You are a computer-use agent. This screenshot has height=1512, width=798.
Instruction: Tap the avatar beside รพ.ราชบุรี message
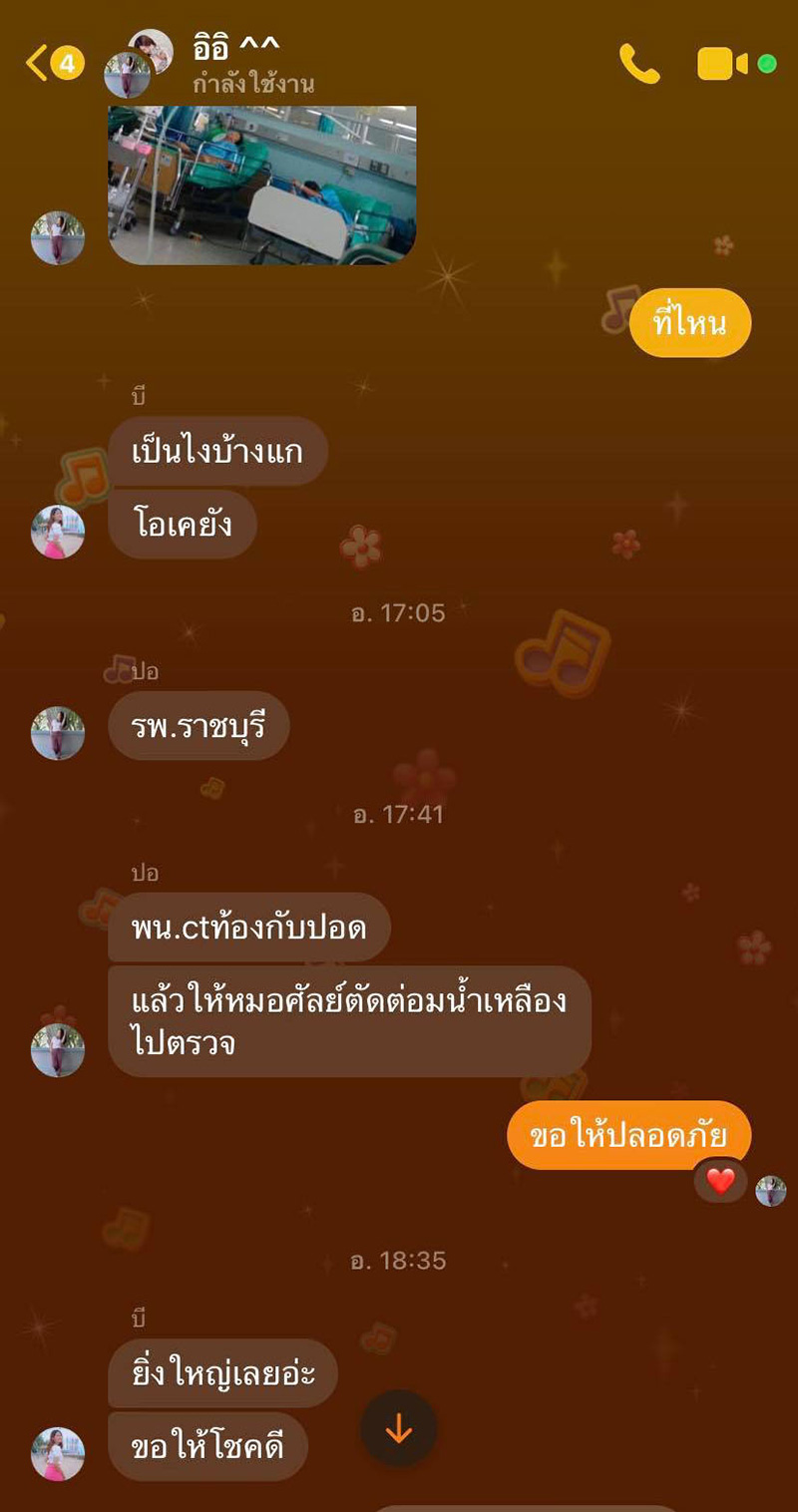point(57,730)
